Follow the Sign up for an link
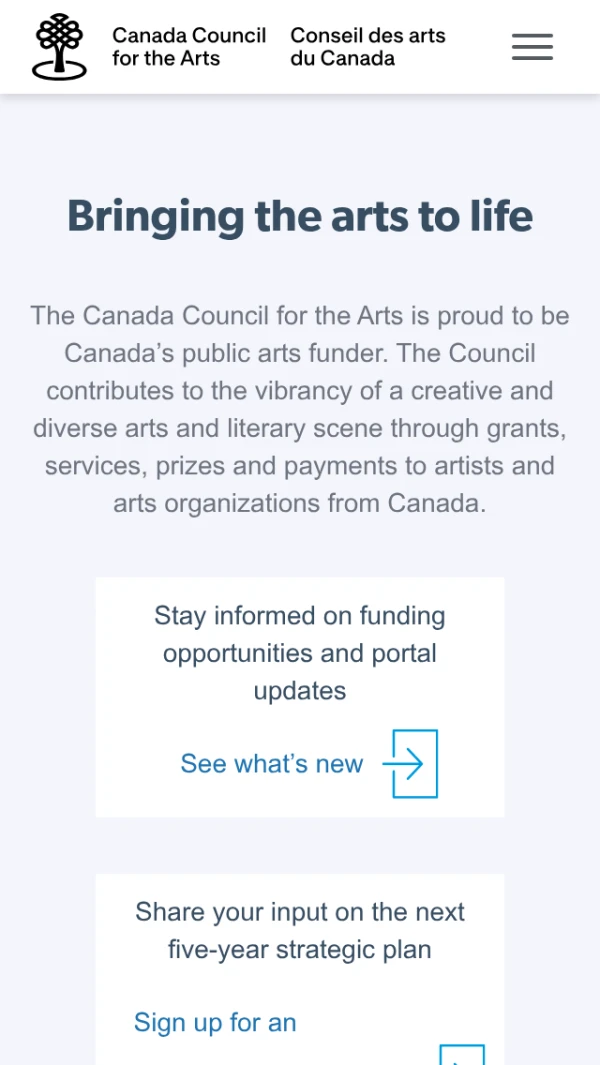This screenshot has width=600, height=1065. 215,1022
